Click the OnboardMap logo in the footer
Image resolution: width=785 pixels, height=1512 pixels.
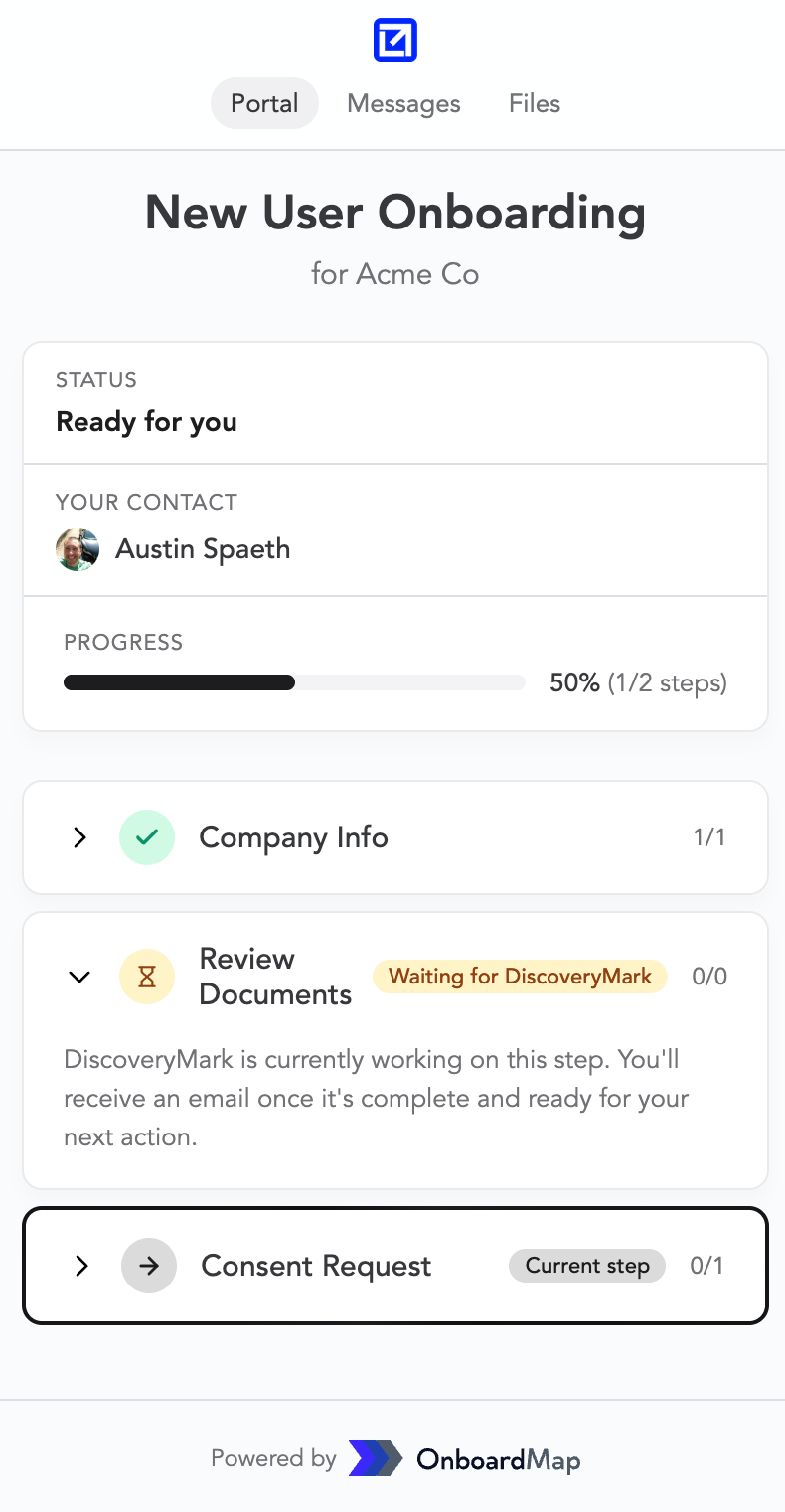[x=499, y=1459]
